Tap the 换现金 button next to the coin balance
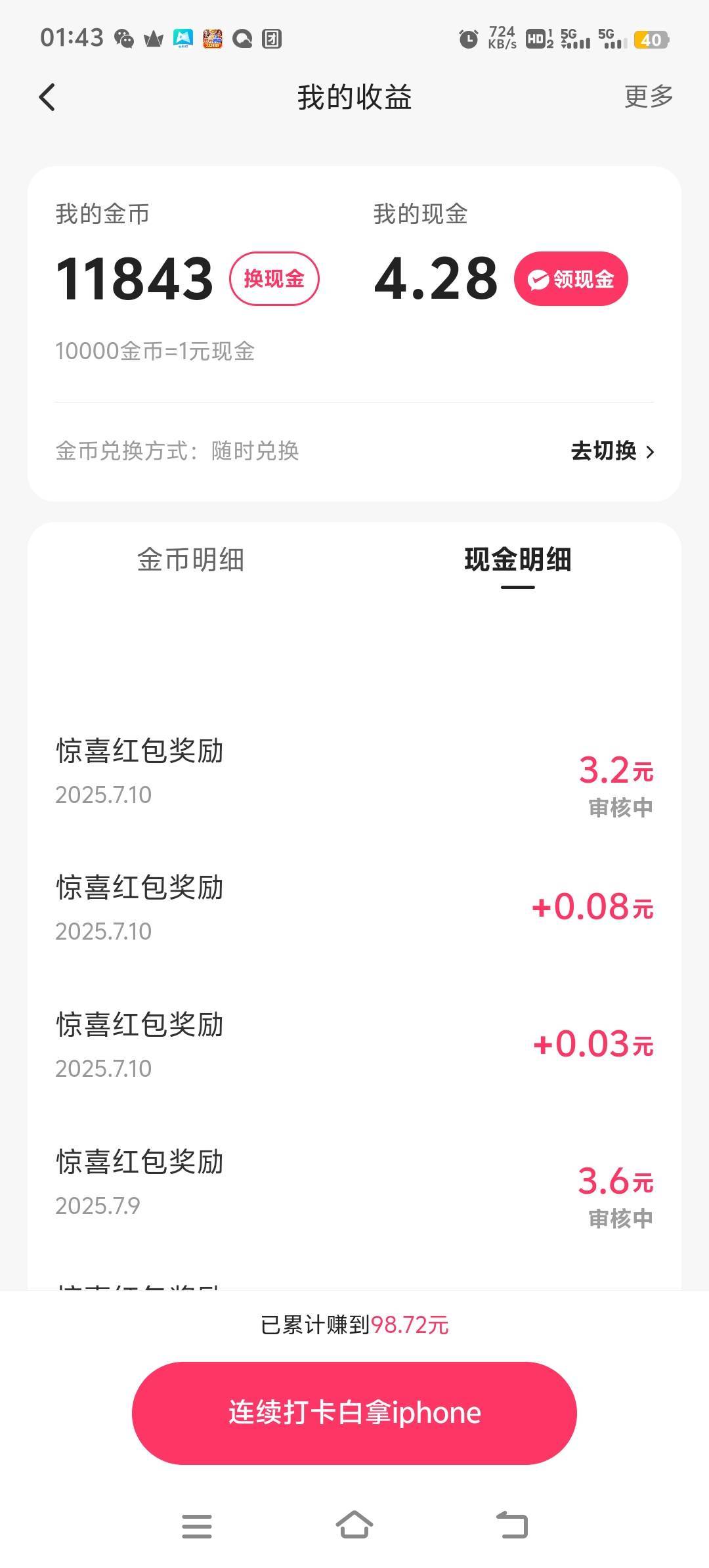Viewport: 709px width, 1568px height. (x=274, y=278)
